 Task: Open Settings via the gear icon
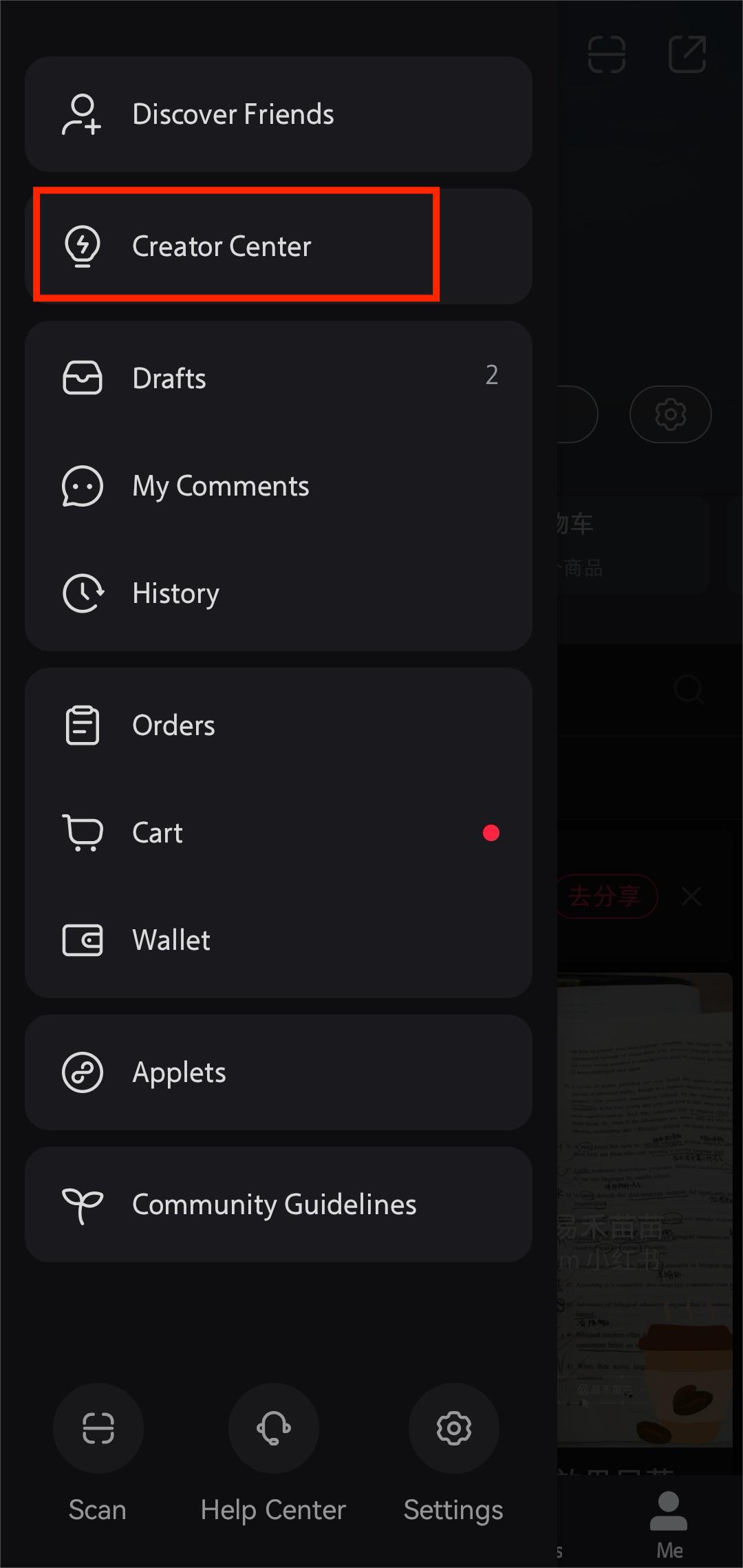(x=453, y=1428)
